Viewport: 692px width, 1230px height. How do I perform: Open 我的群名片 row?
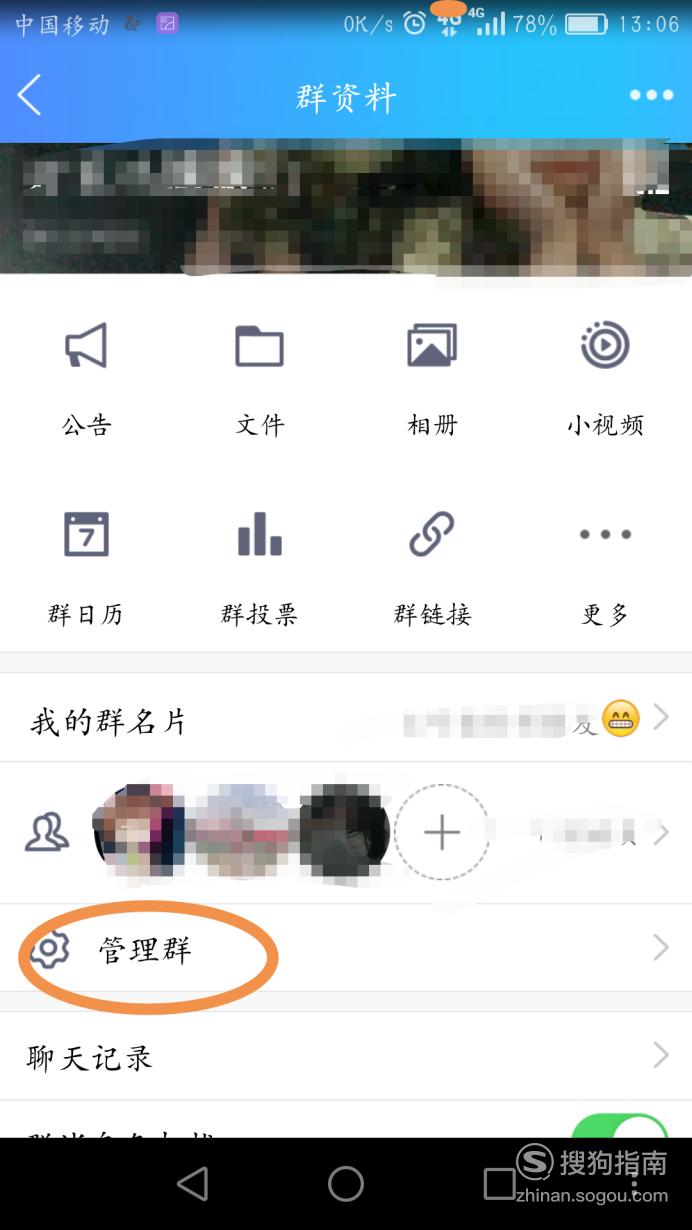(x=346, y=718)
